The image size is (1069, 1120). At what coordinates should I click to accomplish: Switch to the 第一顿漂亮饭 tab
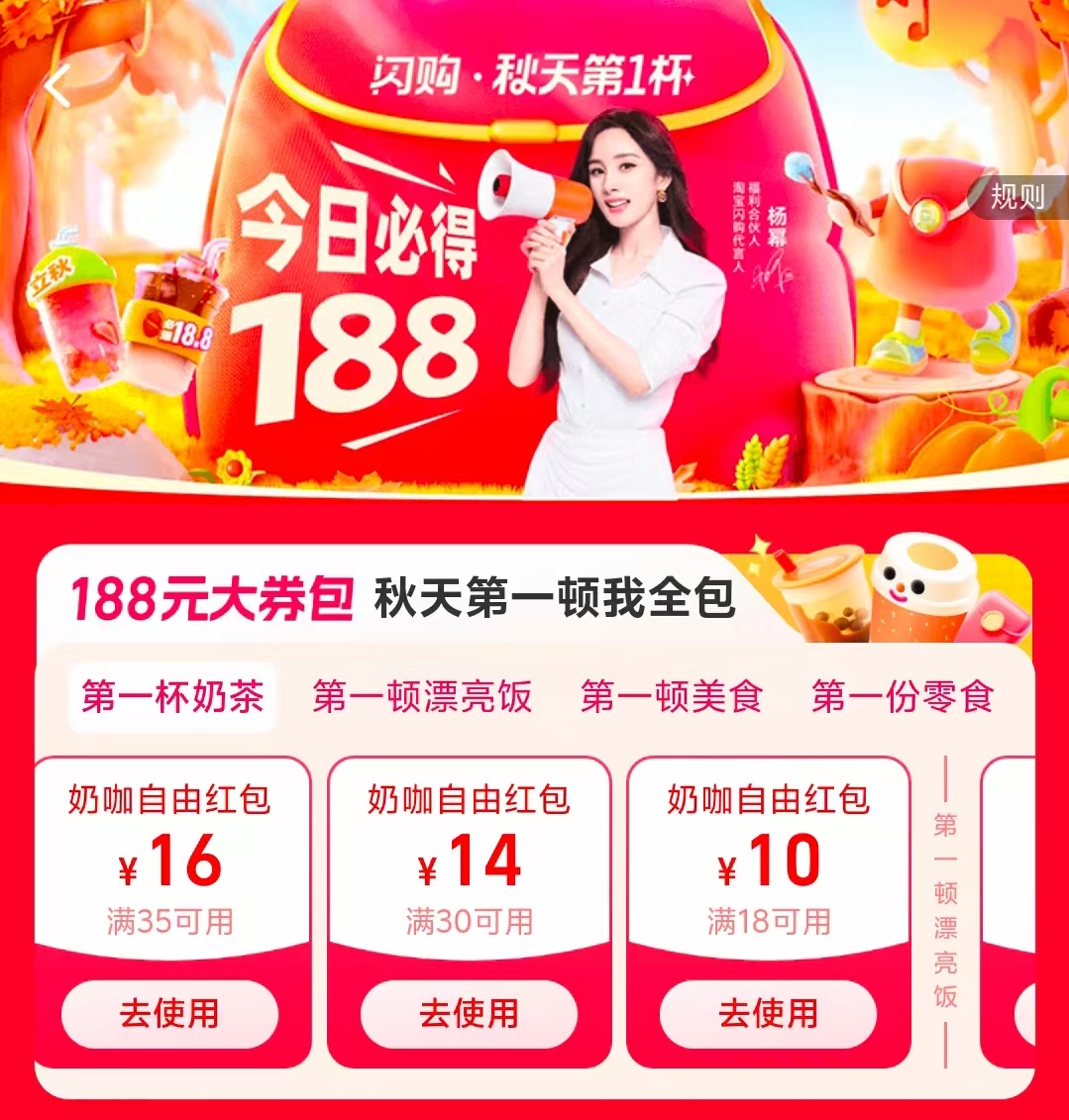click(422, 697)
